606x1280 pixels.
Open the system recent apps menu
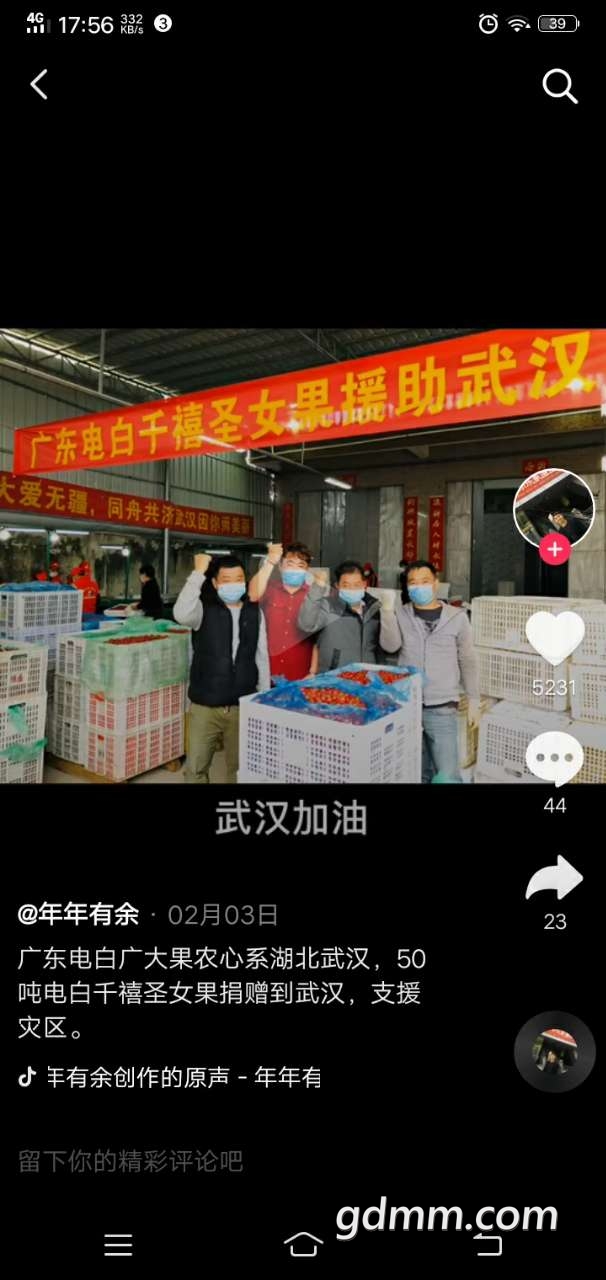point(118,1244)
